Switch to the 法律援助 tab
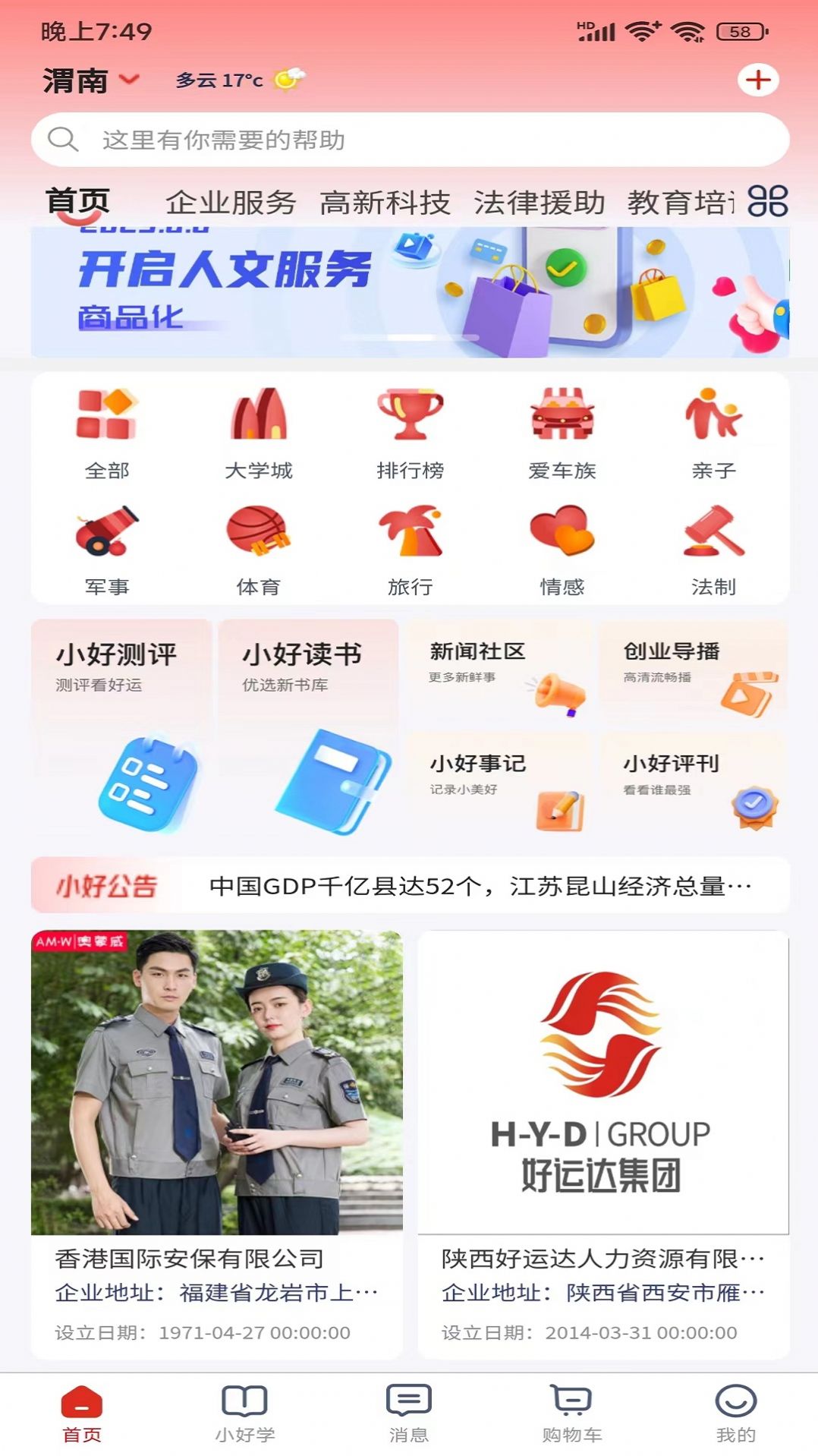 point(539,203)
